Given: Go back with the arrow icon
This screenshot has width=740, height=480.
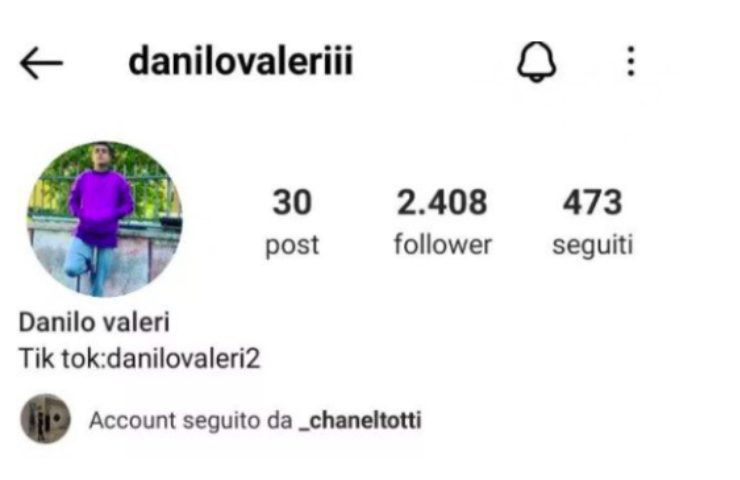Looking at the screenshot, I should pos(41,64).
